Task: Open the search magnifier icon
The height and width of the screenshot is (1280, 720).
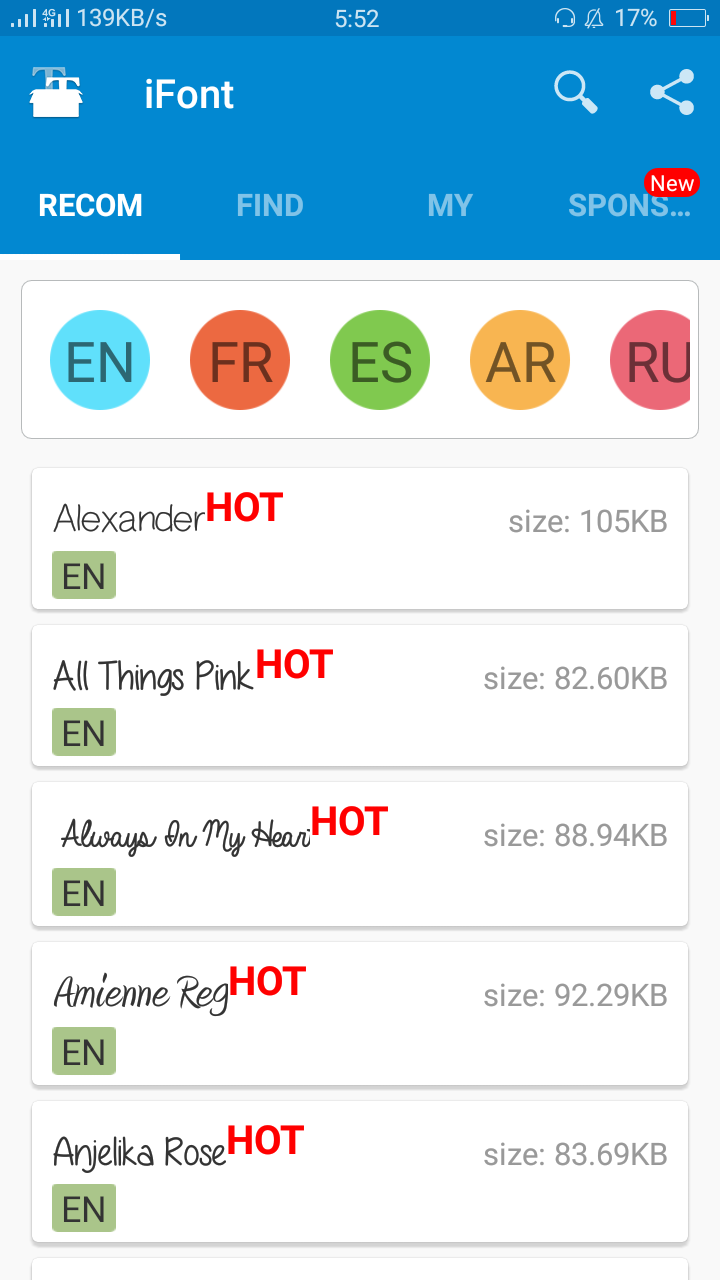Action: coord(576,93)
